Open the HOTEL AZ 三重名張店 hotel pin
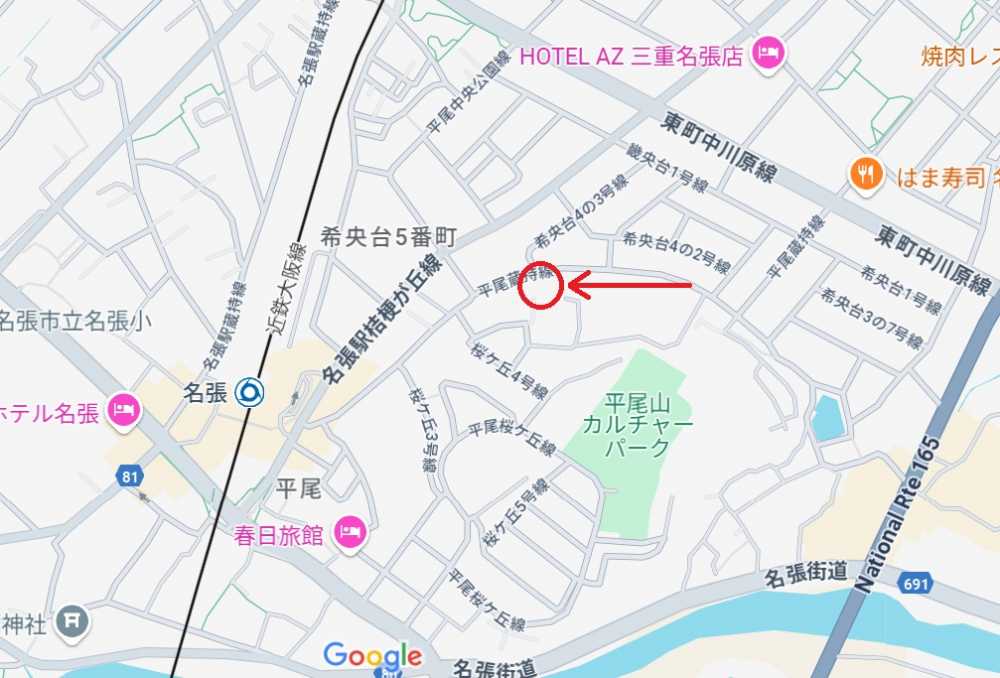1000x678 pixels. click(x=768, y=55)
